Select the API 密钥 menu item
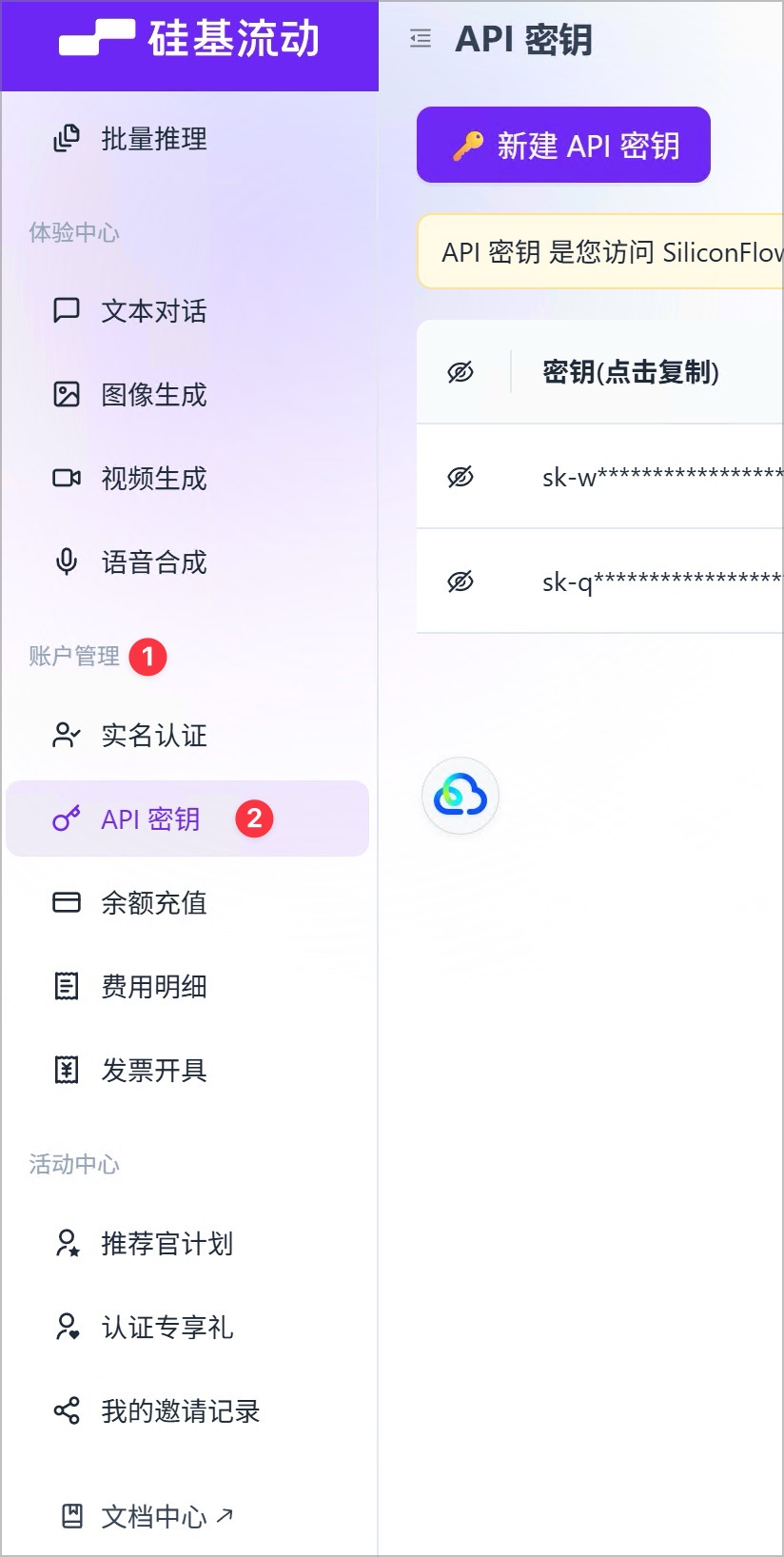784x1557 pixels. click(x=150, y=819)
